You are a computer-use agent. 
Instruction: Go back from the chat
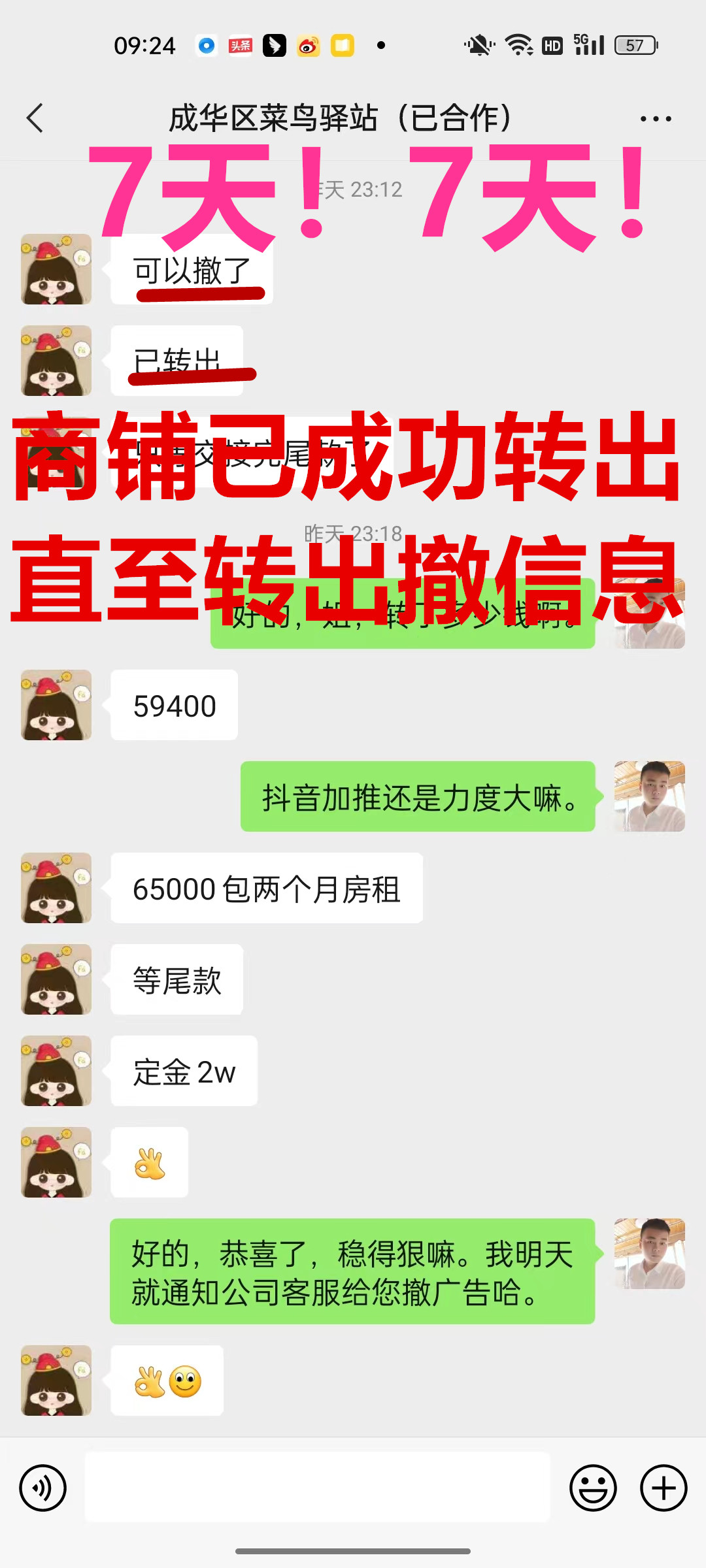35,118
